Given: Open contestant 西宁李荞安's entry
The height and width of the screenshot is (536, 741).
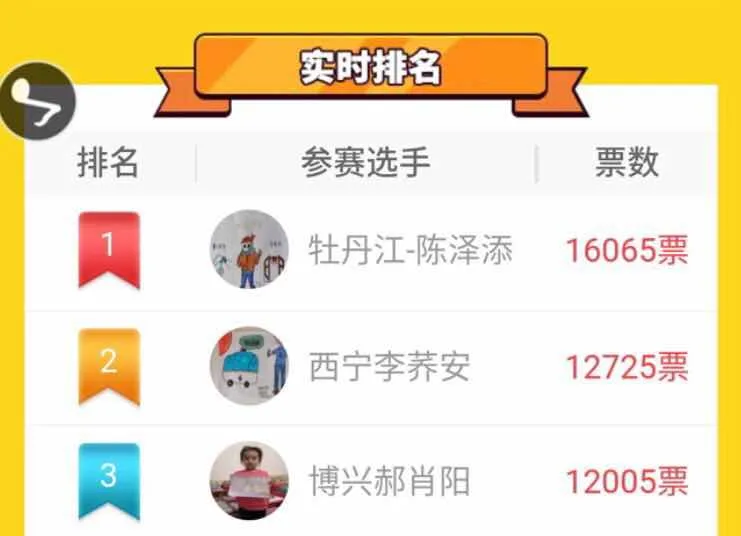Looking at the screenshot, I should click(389, 366).
